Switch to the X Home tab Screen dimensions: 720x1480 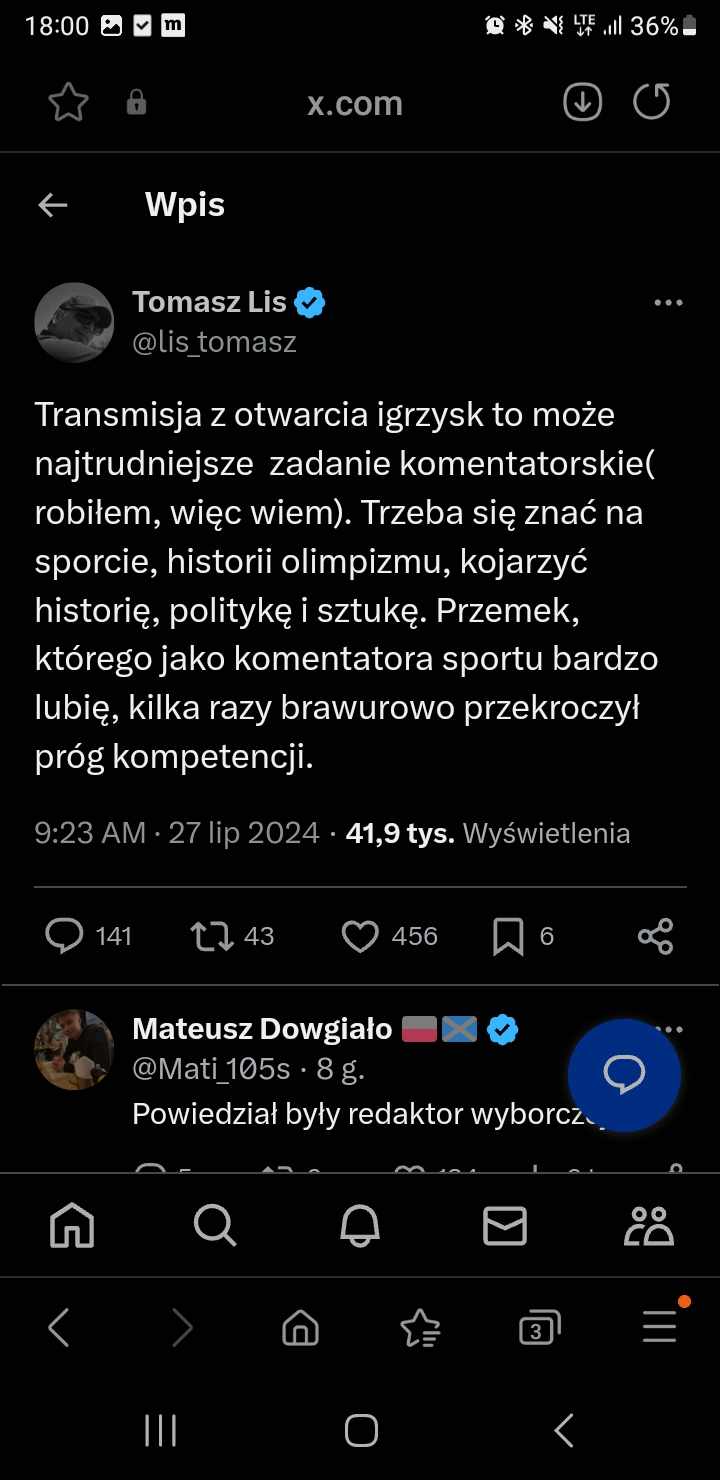click(72, 1224)
